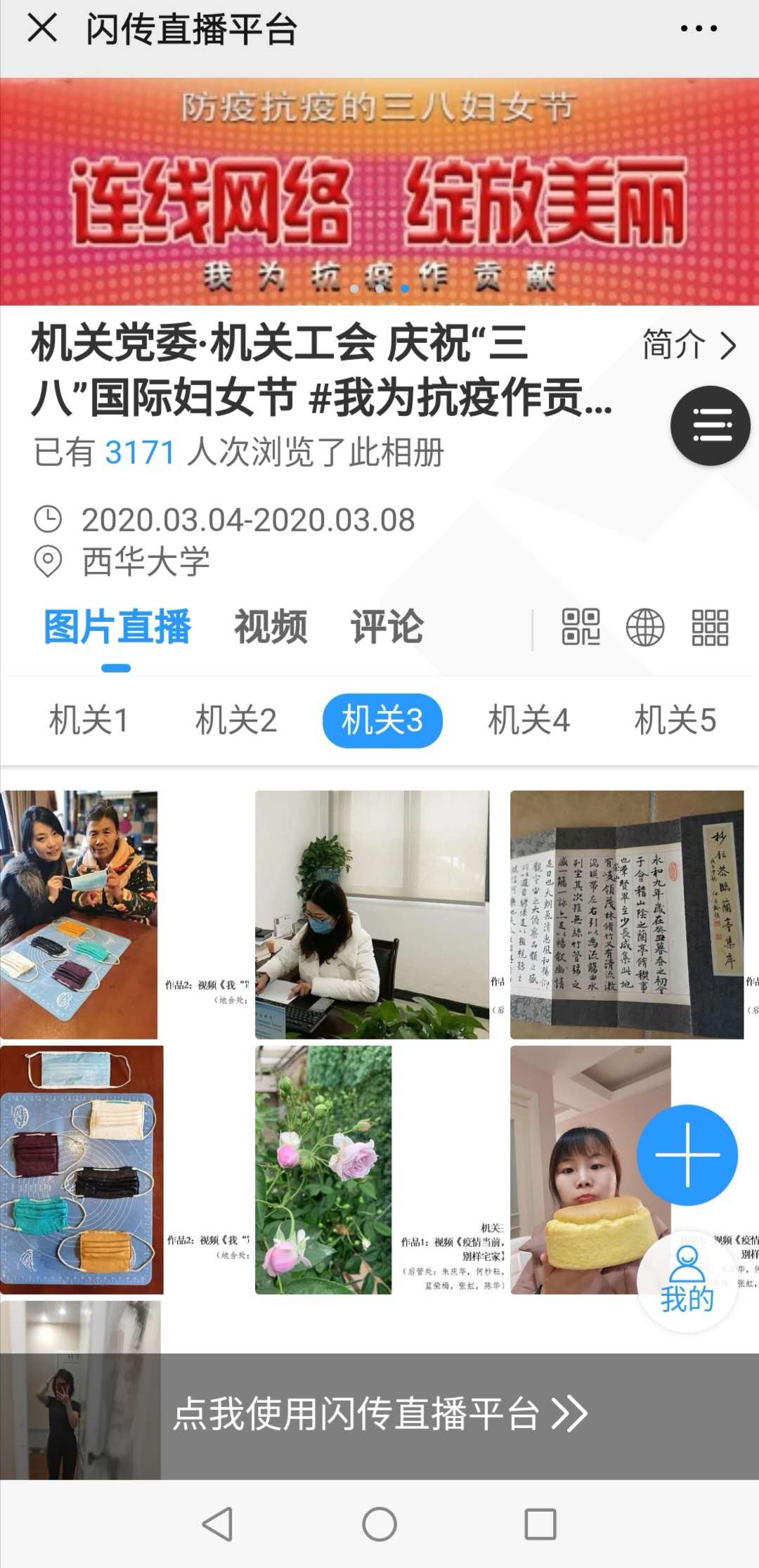
Task: Switch to the 视频 tab
Action: [x=271, y=627]
